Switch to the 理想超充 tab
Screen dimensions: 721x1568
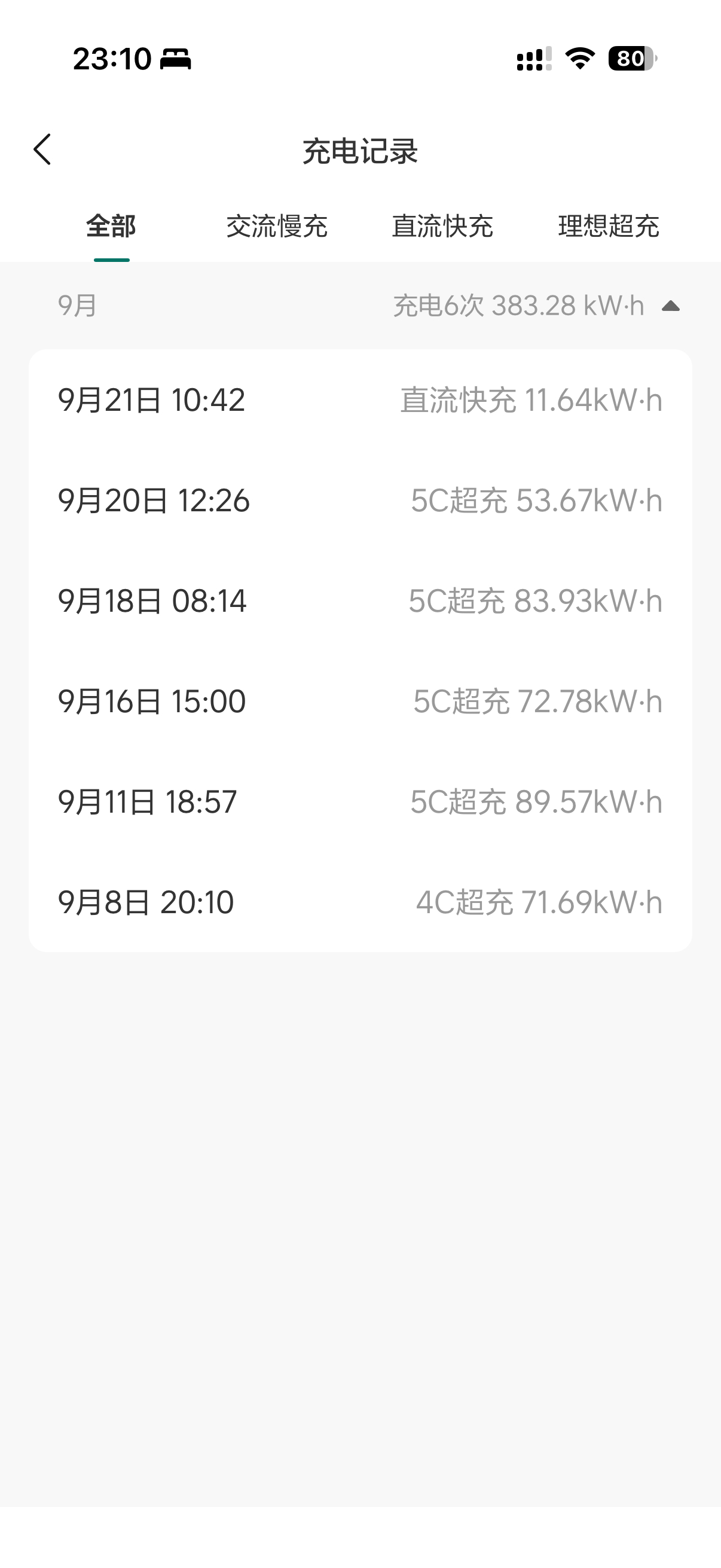click(609, 226)
